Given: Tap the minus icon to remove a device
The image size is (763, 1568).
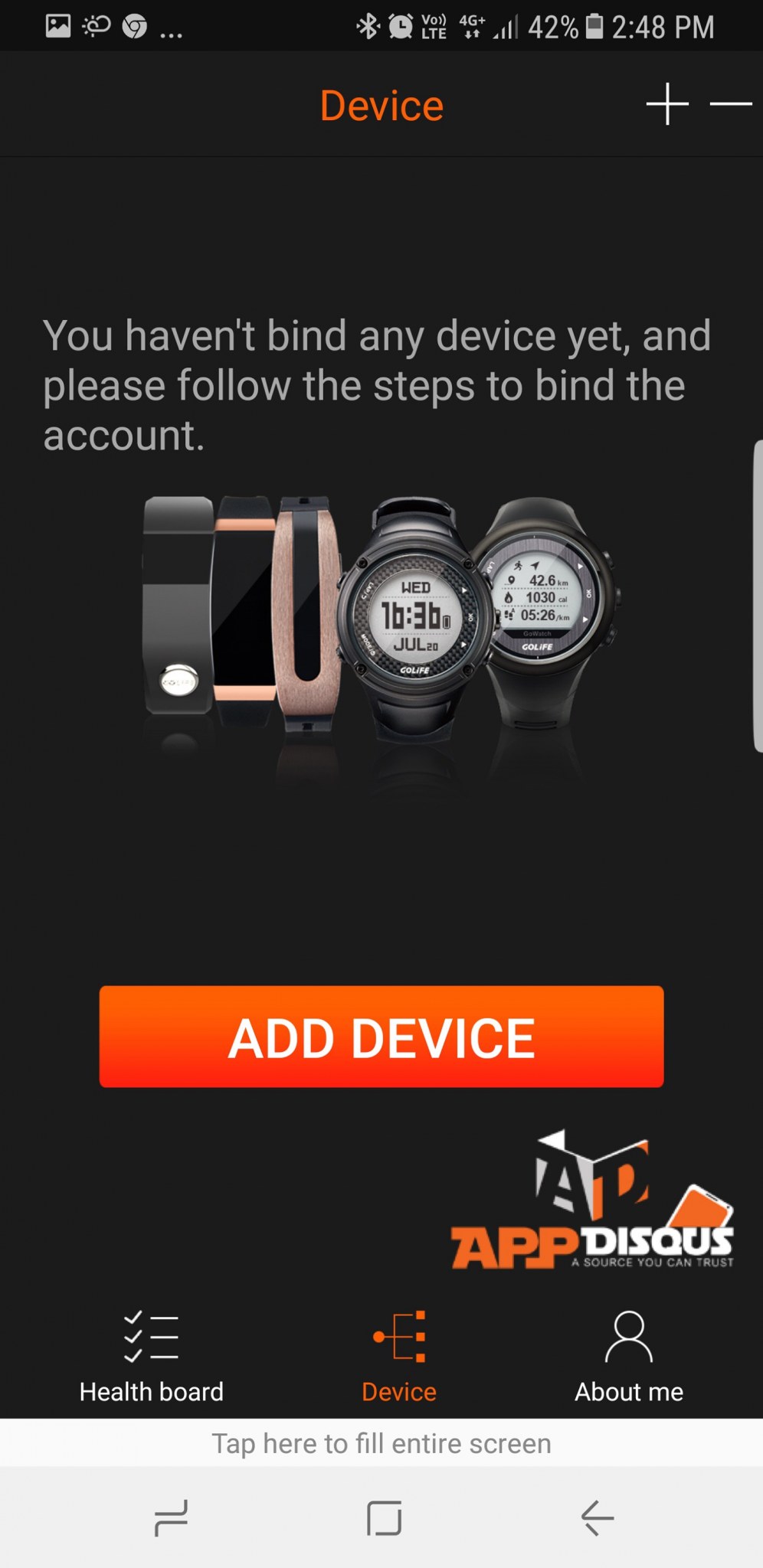Looking at the screenshot, I should 731,104.
